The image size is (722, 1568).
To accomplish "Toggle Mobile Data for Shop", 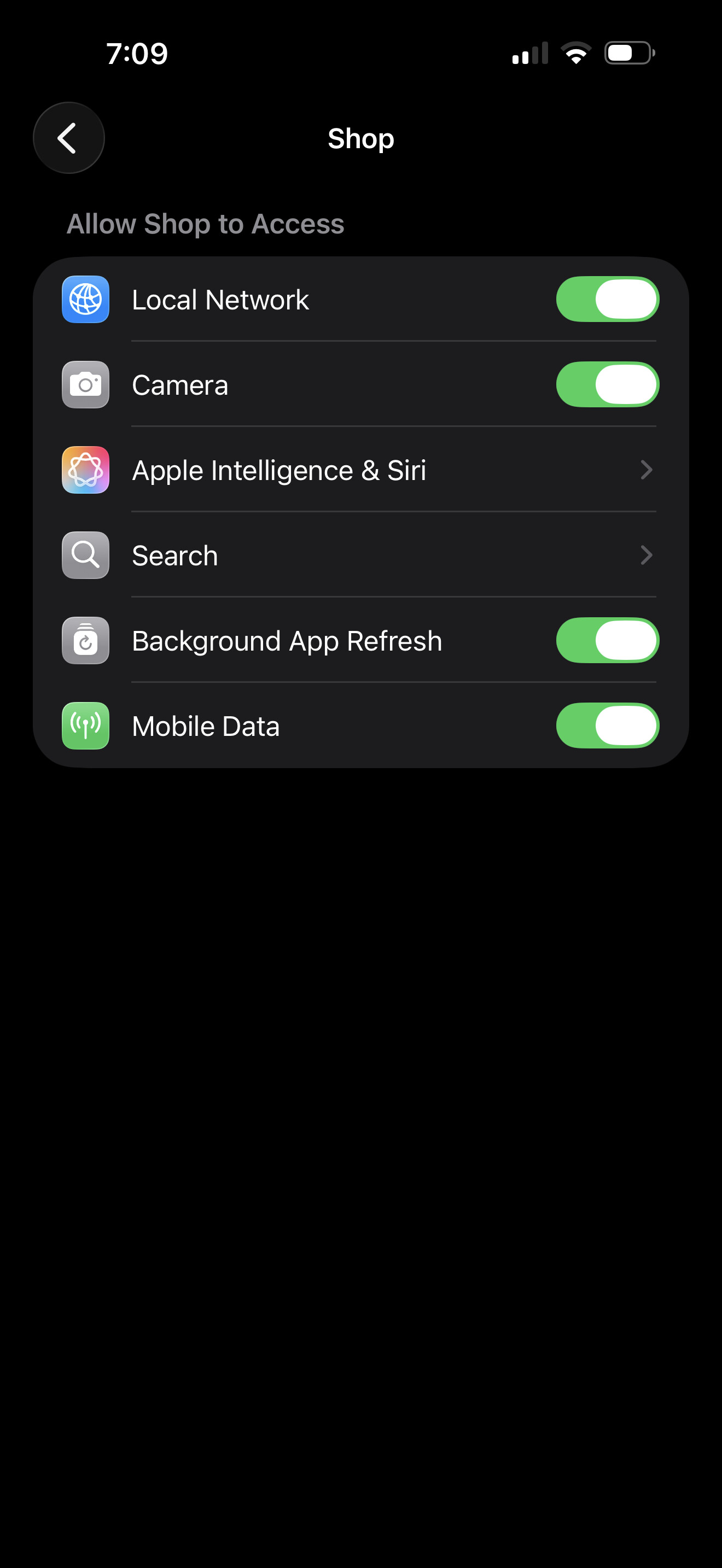I will pyautogui.click(x=607, y=726).
